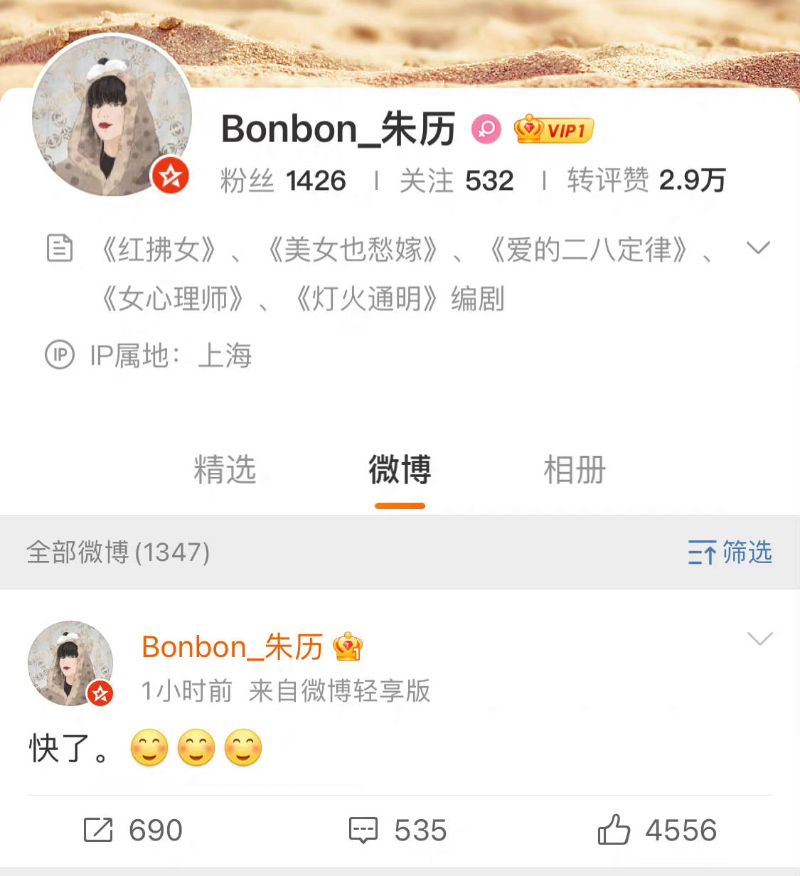Switch to the 精选 tab
800x876 pixels.
tap(225, 469)
